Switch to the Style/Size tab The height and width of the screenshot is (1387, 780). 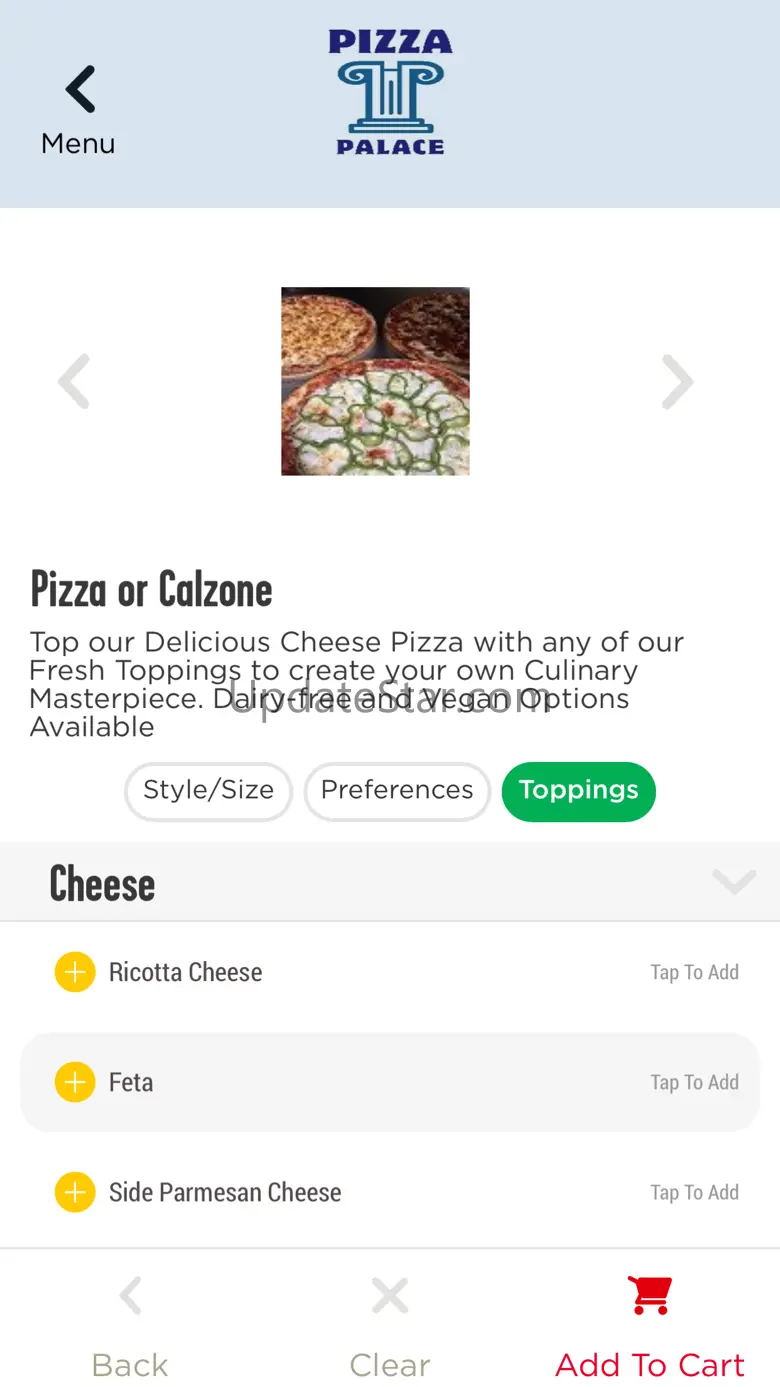click(x=208, y=791)
